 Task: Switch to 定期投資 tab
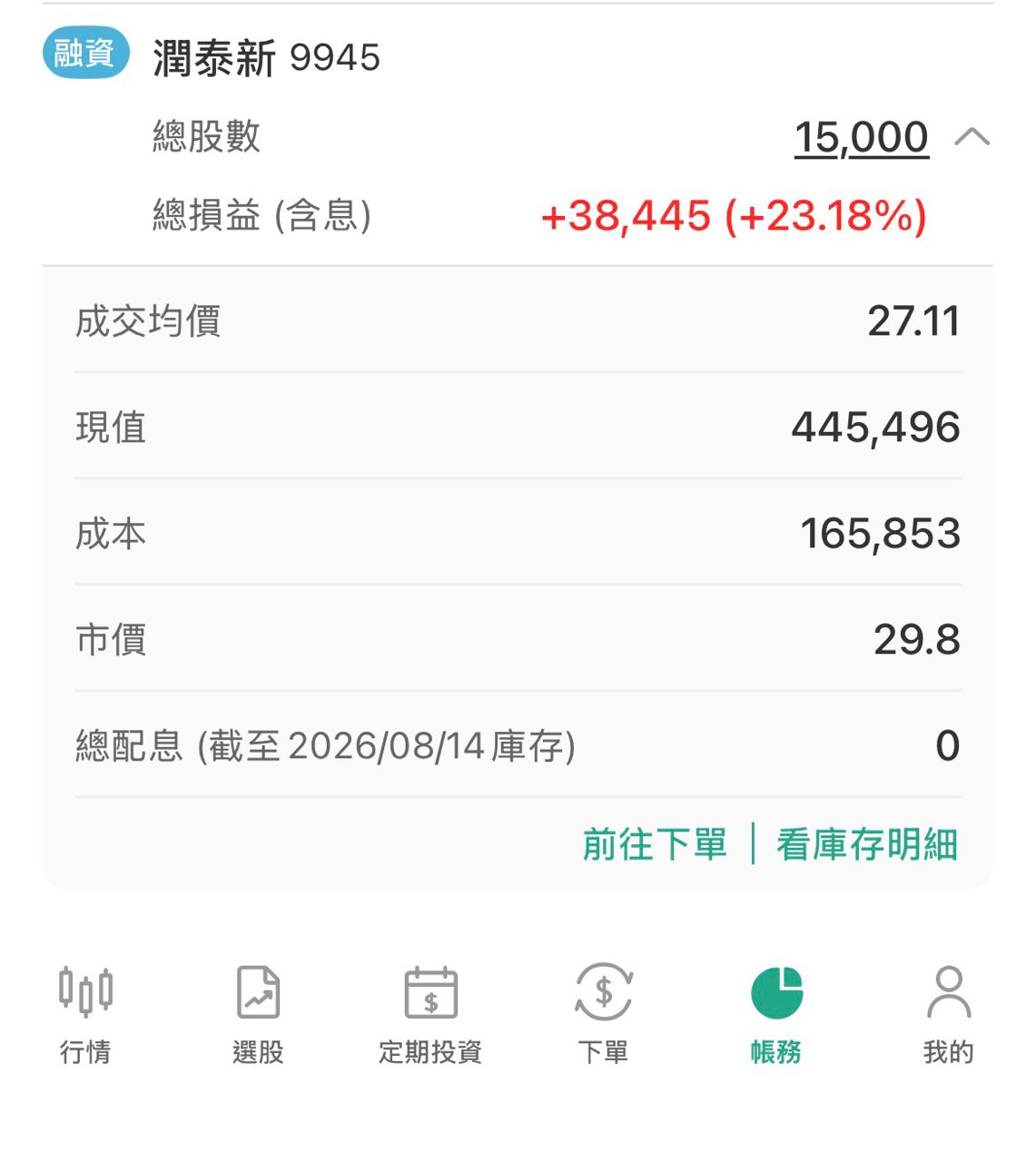click(x=430, y=1015)
